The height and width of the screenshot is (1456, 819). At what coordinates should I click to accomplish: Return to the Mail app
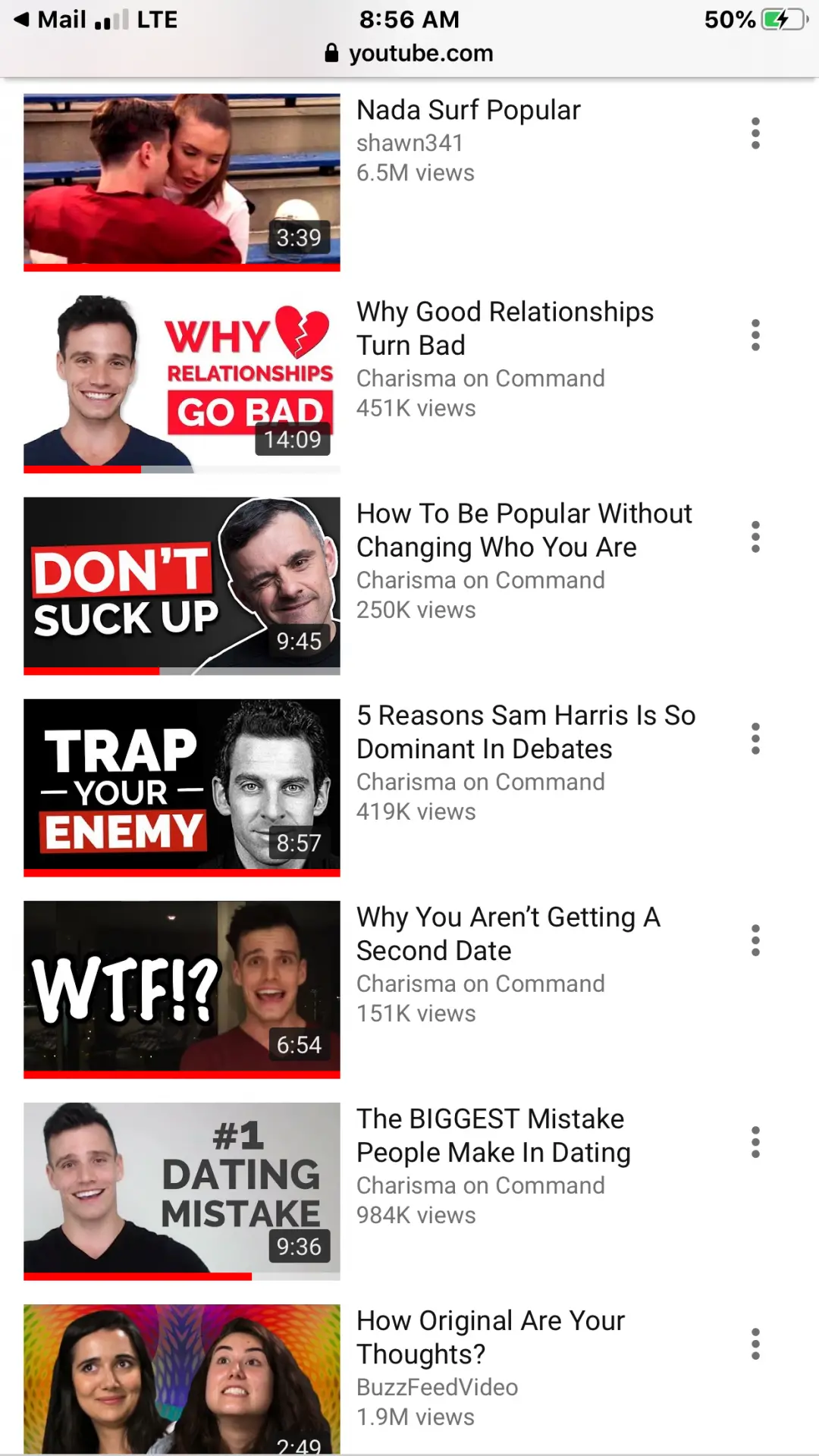click(51, 19)
